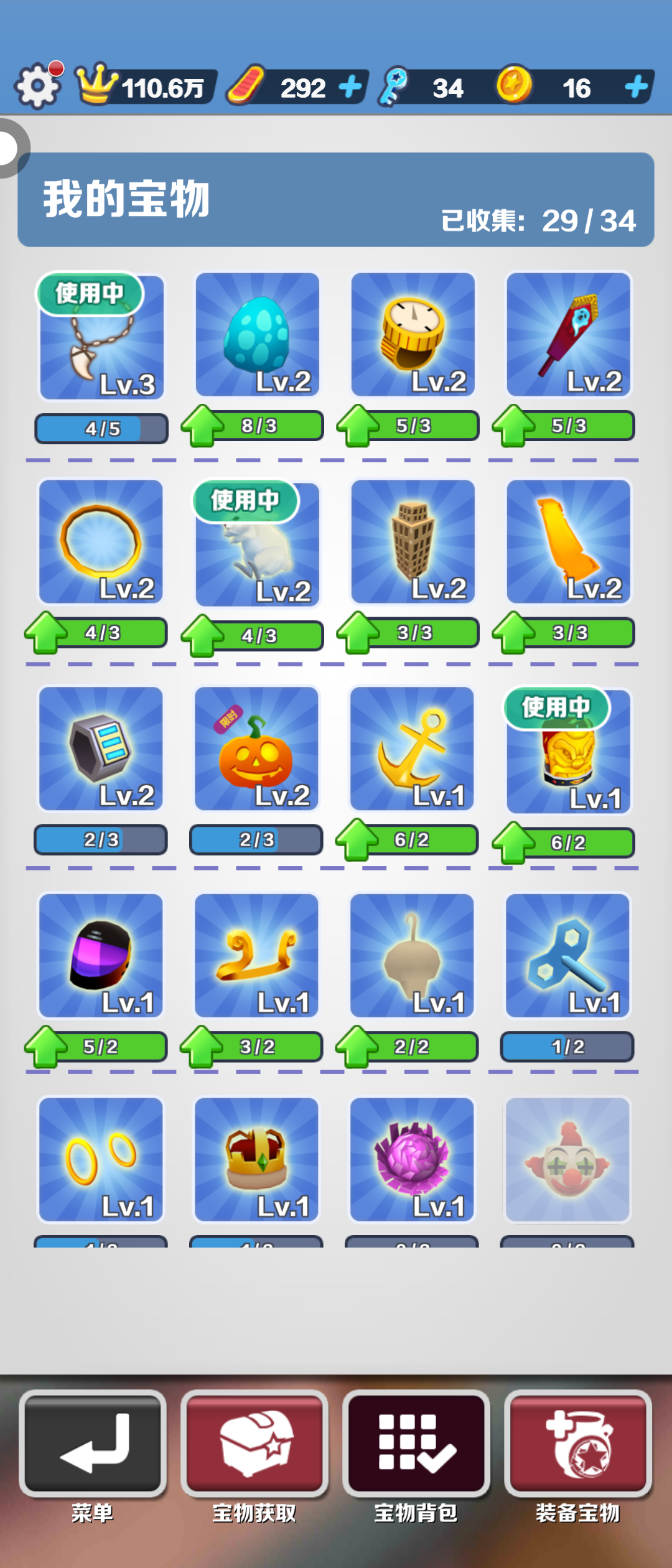The width and height of the screenshot is (672, 1568).
Task: Switch to 宝物背包 inventory
Action: (416, 1442)
